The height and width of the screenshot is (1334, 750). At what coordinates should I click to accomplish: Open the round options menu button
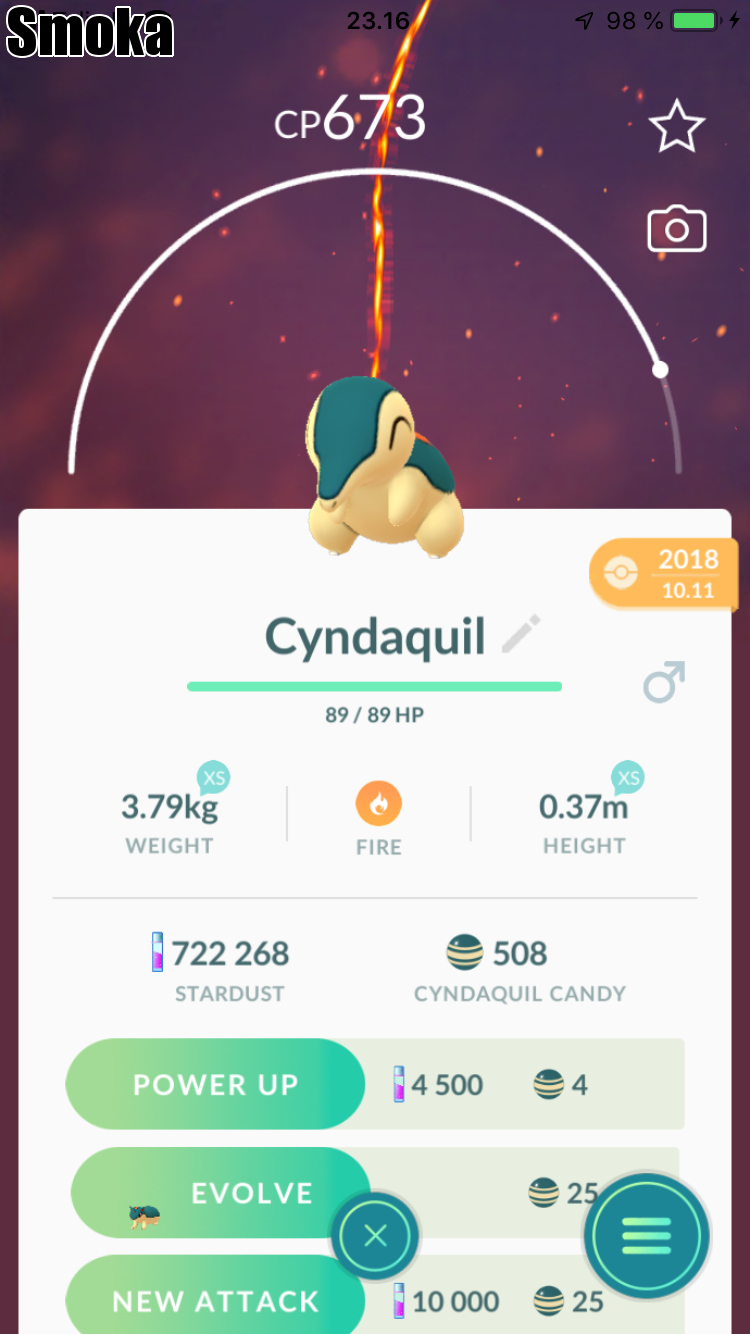647,1237
